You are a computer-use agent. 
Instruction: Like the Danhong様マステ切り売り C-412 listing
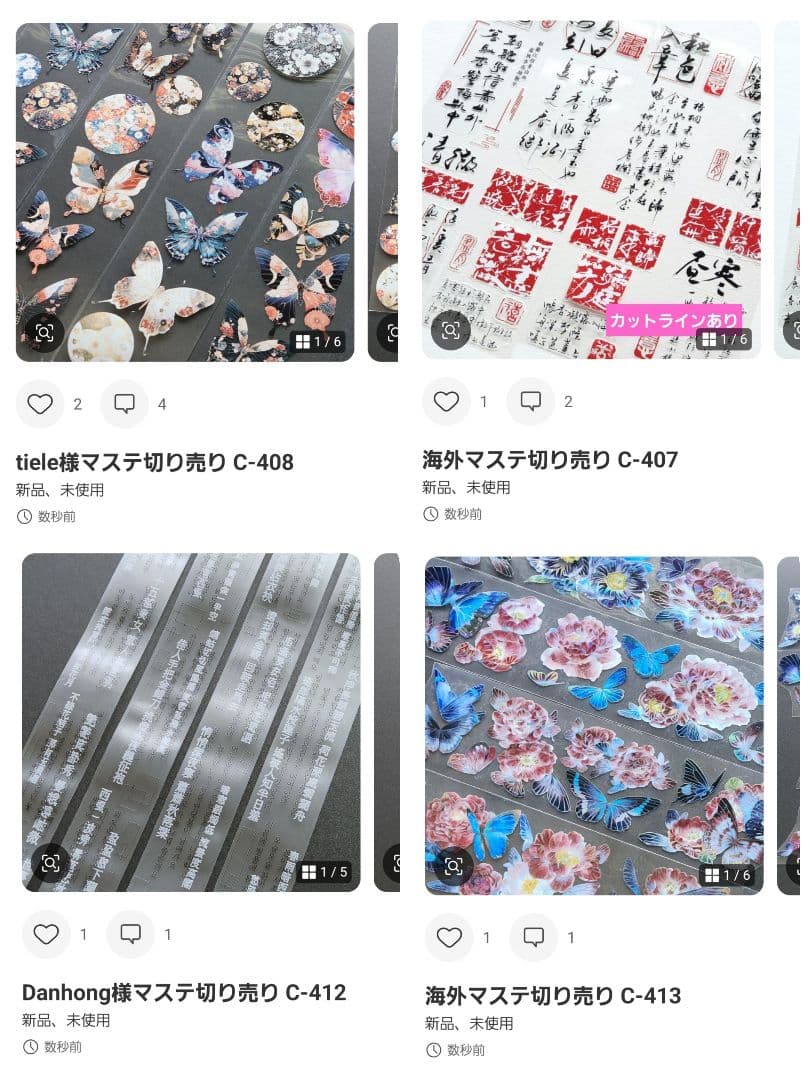[x=46, y=934]
